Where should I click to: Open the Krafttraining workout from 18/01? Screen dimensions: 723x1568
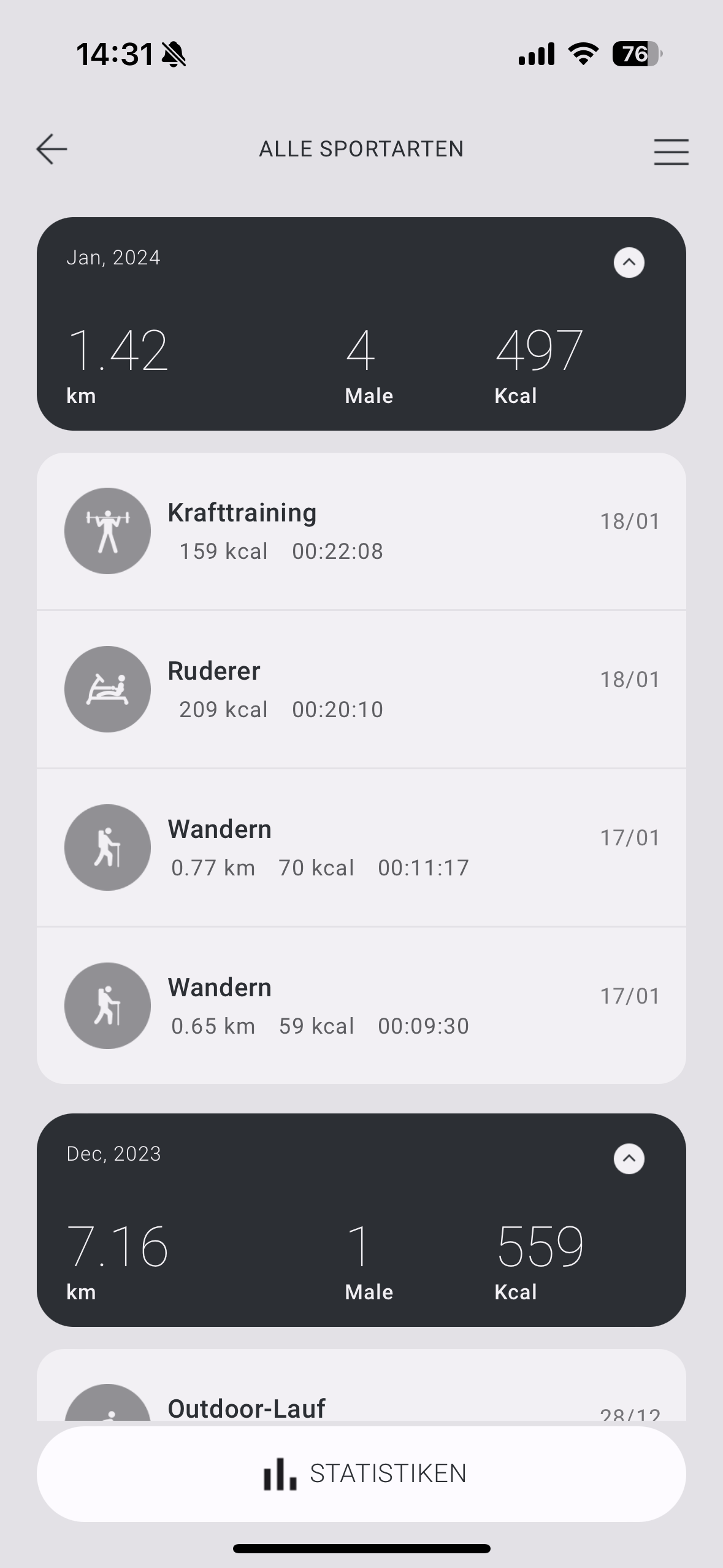[x=361, y=531]
